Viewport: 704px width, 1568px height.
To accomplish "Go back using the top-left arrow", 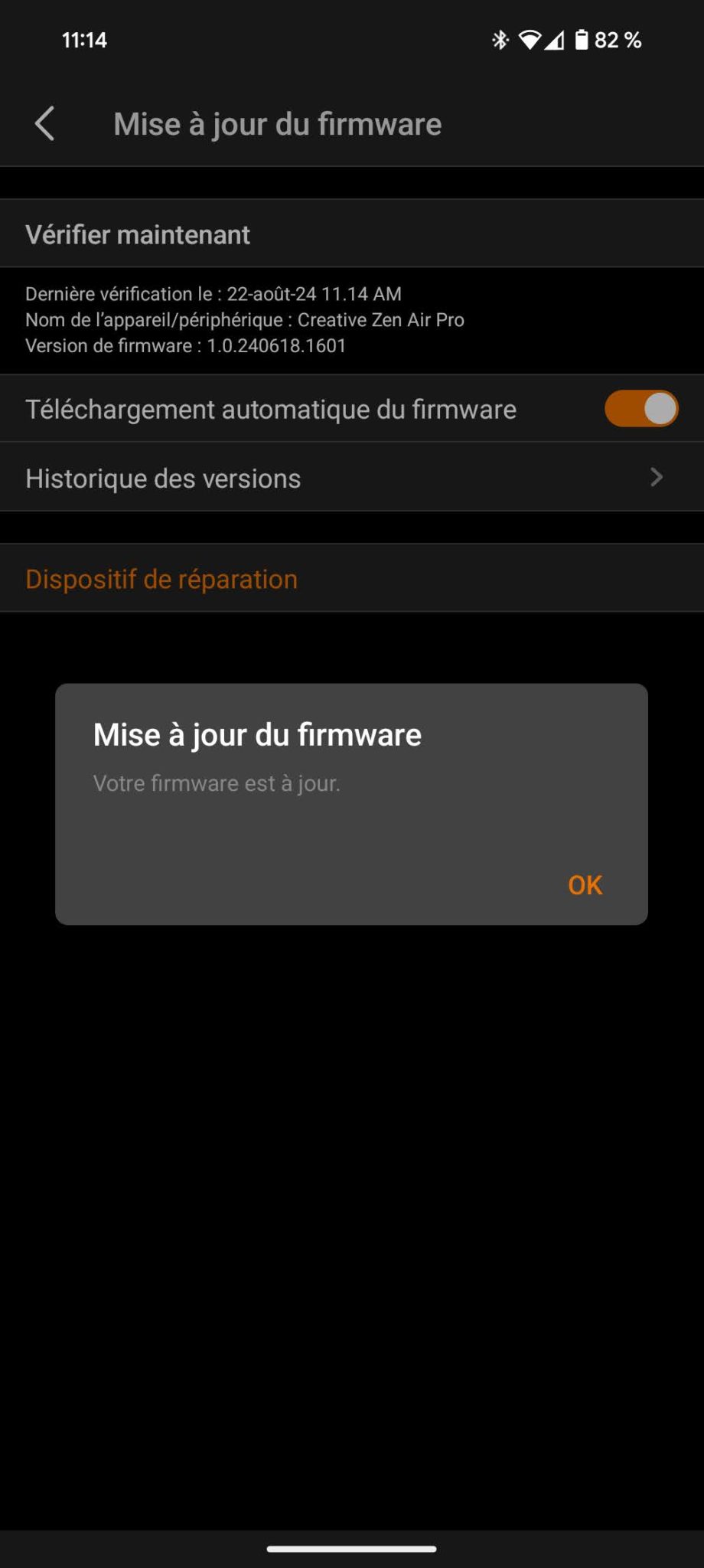I will pyautogui.click(x=45, y=124).
